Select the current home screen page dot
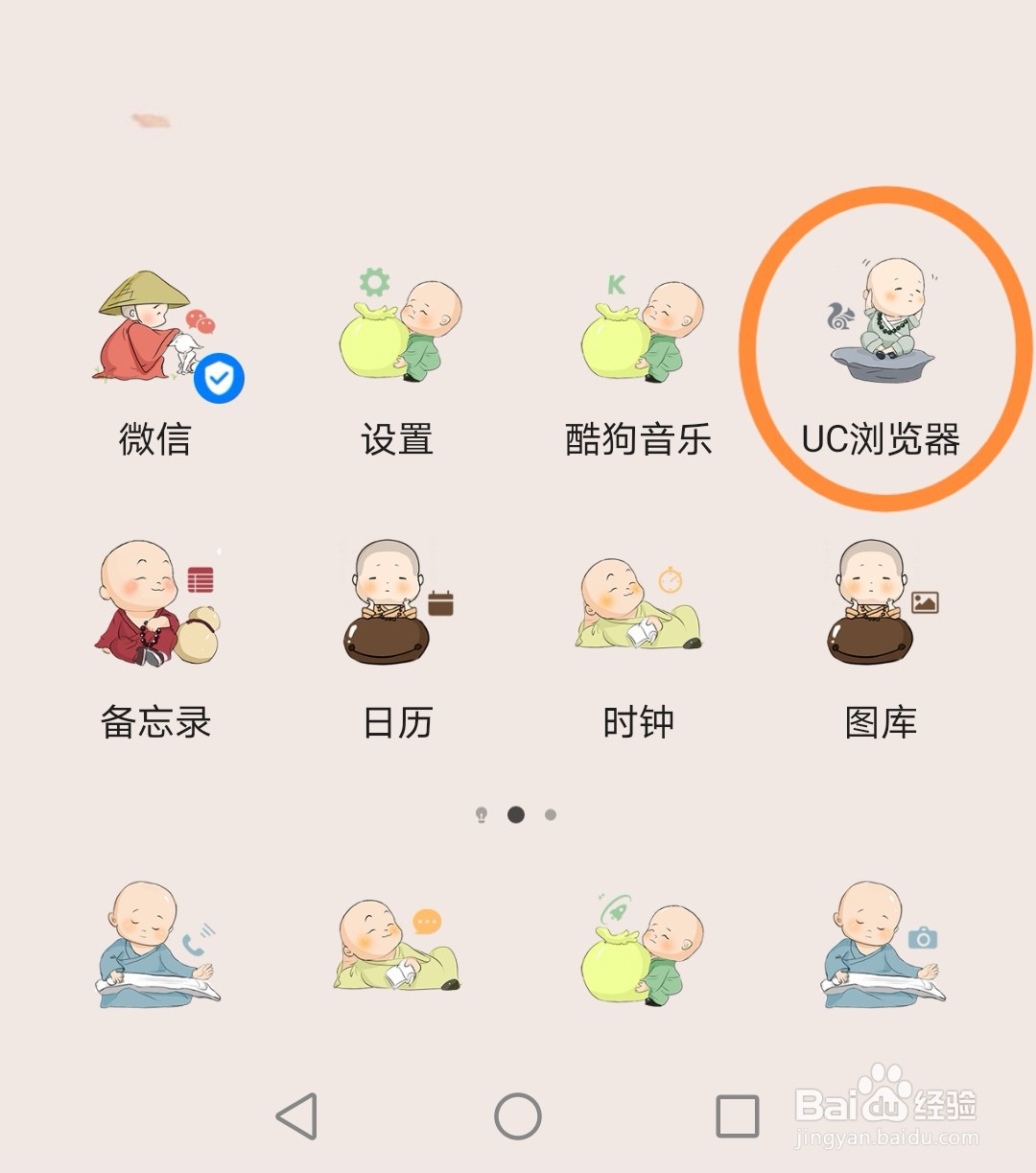This screenshot has height=1173, width=1036. coord(516,813)
